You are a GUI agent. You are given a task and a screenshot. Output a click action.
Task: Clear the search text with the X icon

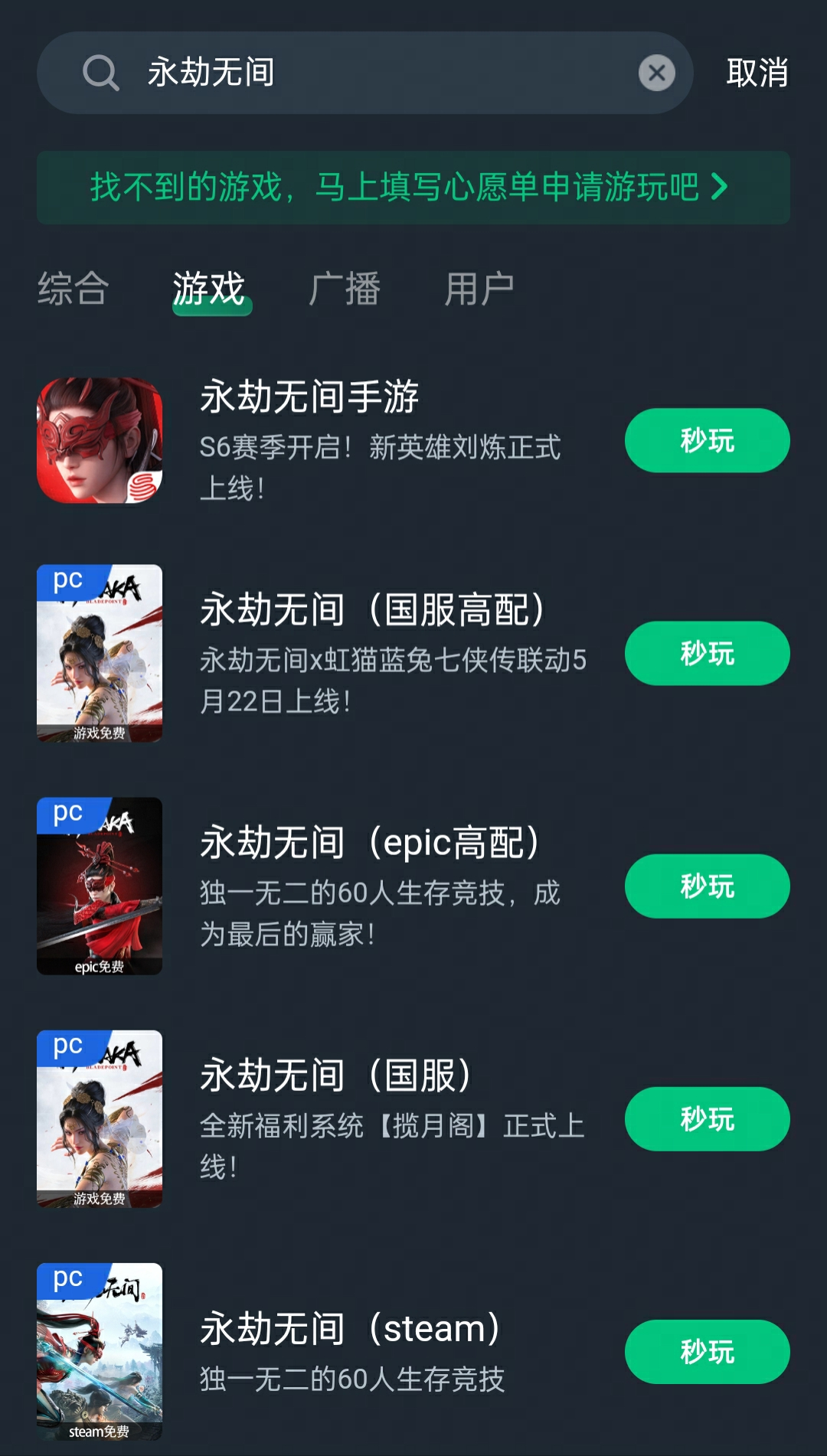(x=655, y=73)
